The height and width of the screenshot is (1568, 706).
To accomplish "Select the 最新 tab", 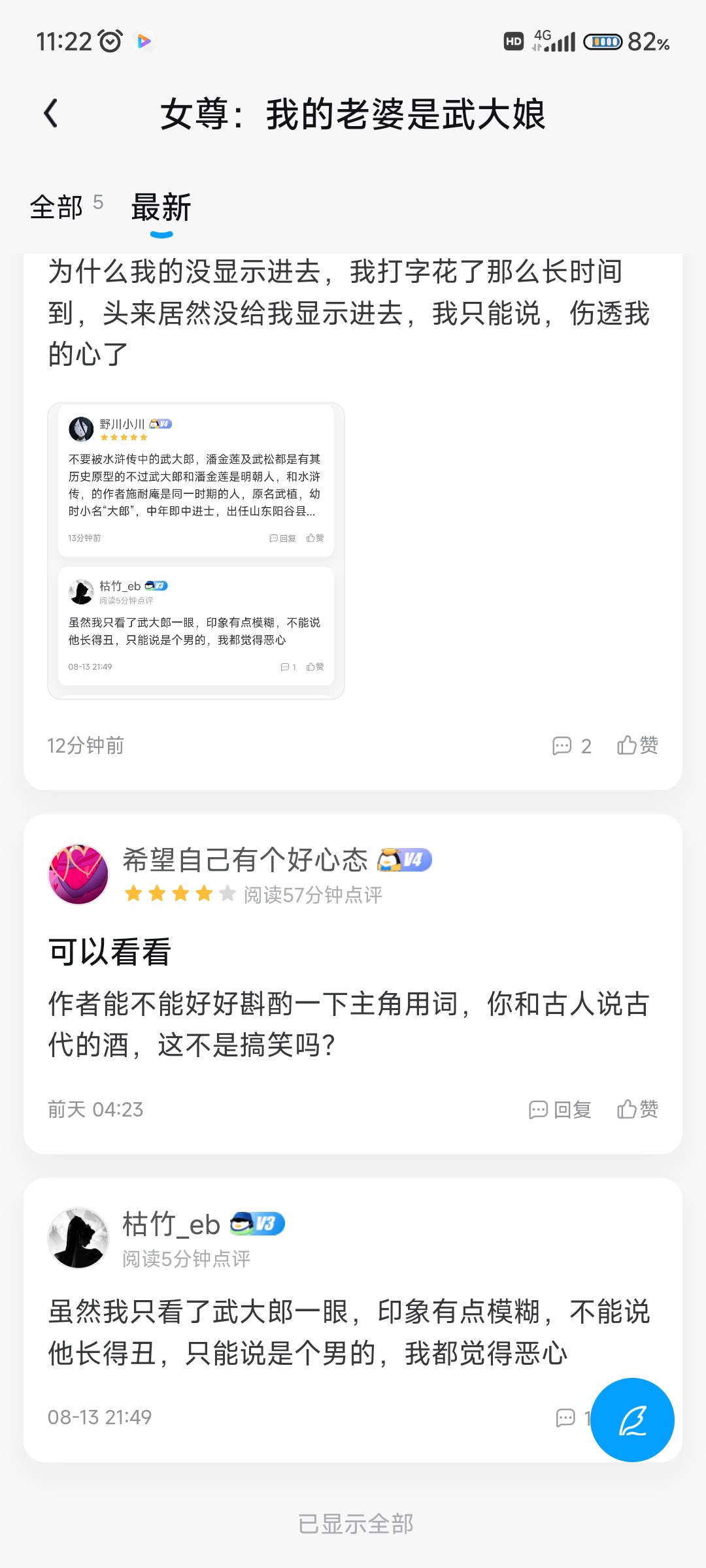I will click(161, 208).
